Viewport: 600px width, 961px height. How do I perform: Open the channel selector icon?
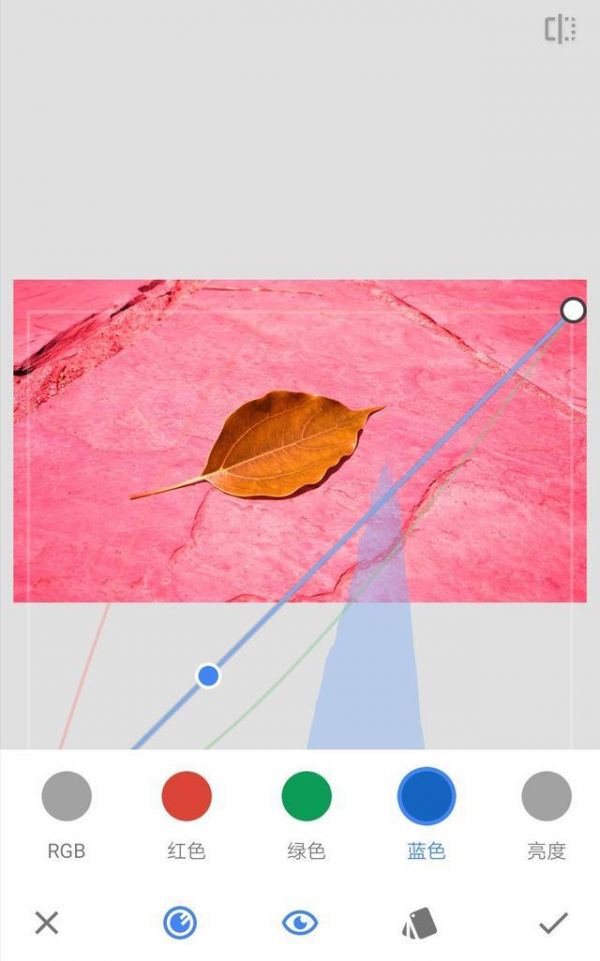tap(180, 923)
